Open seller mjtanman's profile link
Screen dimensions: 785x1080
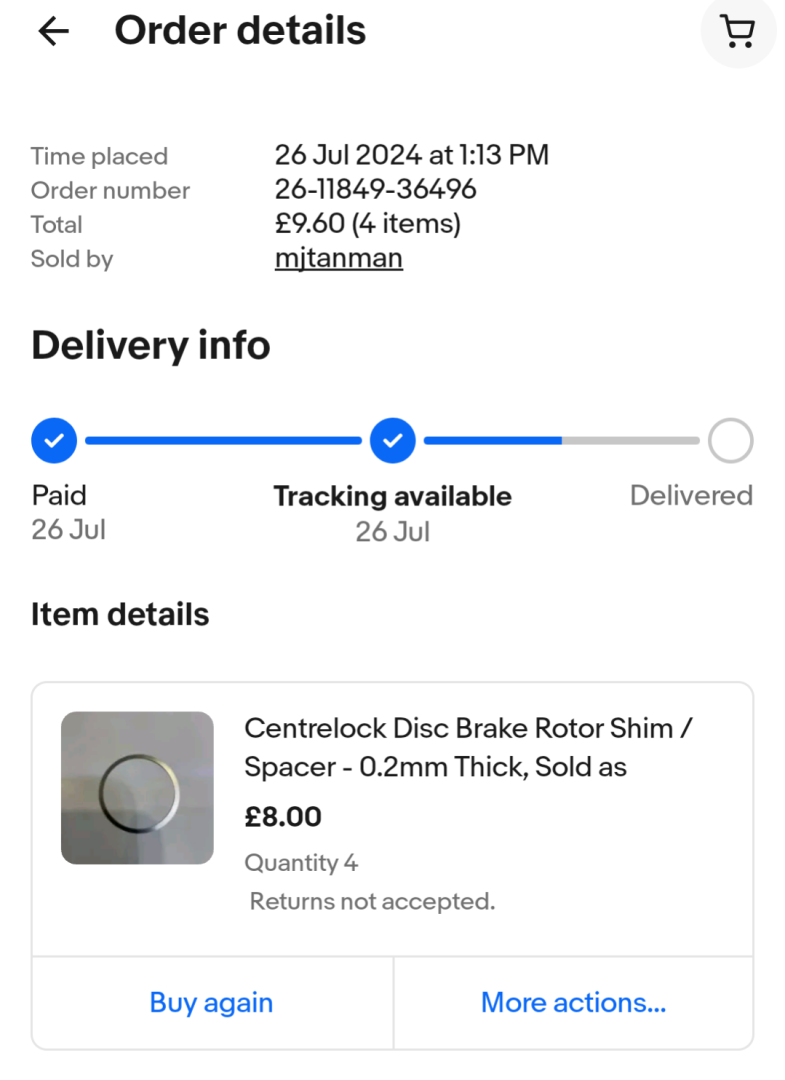coord(338,259)
